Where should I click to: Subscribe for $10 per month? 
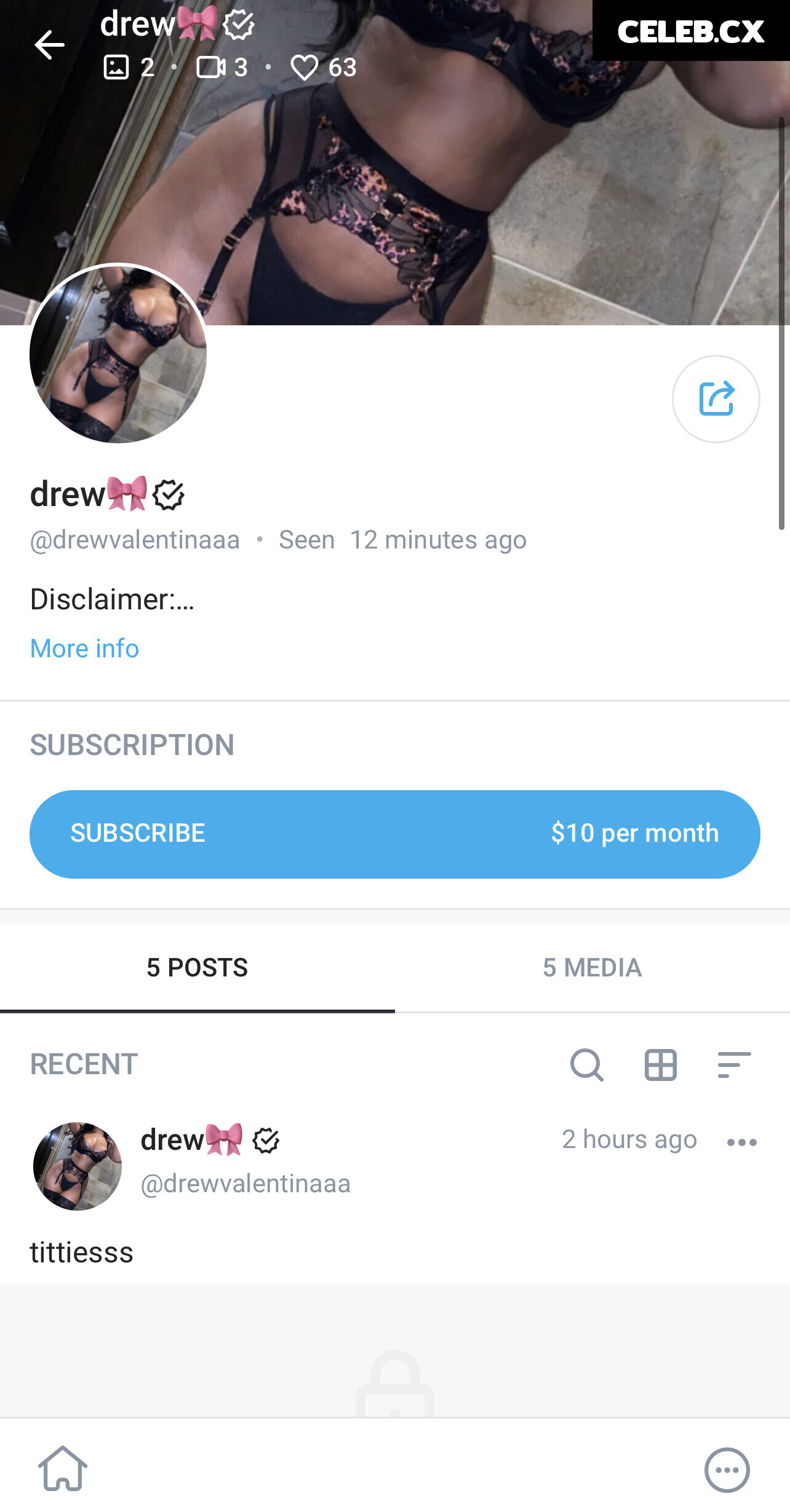pyautogui.click(x=394, y=834)
